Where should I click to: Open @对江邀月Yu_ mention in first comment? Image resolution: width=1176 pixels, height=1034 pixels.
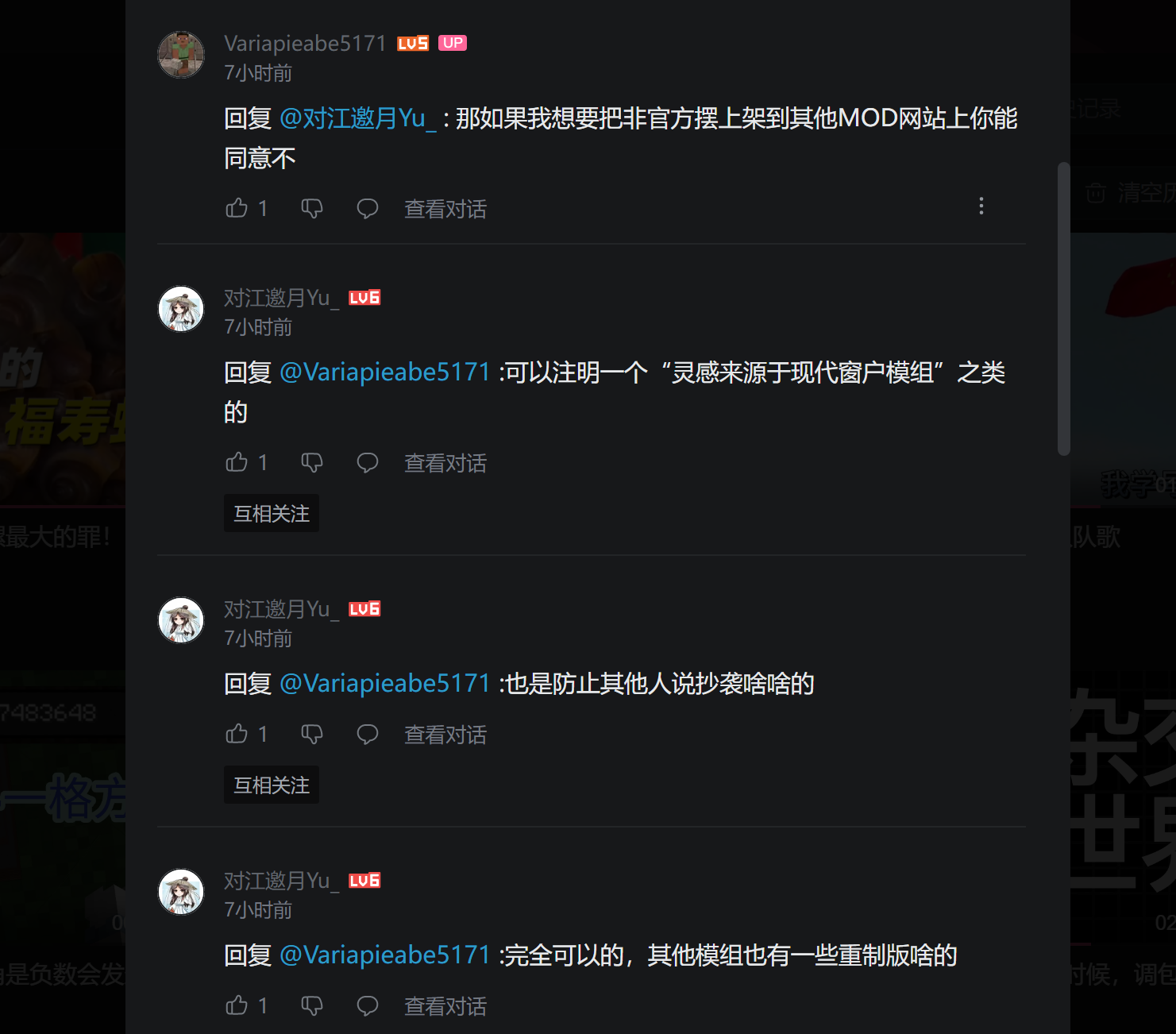[x=357, y=118]
